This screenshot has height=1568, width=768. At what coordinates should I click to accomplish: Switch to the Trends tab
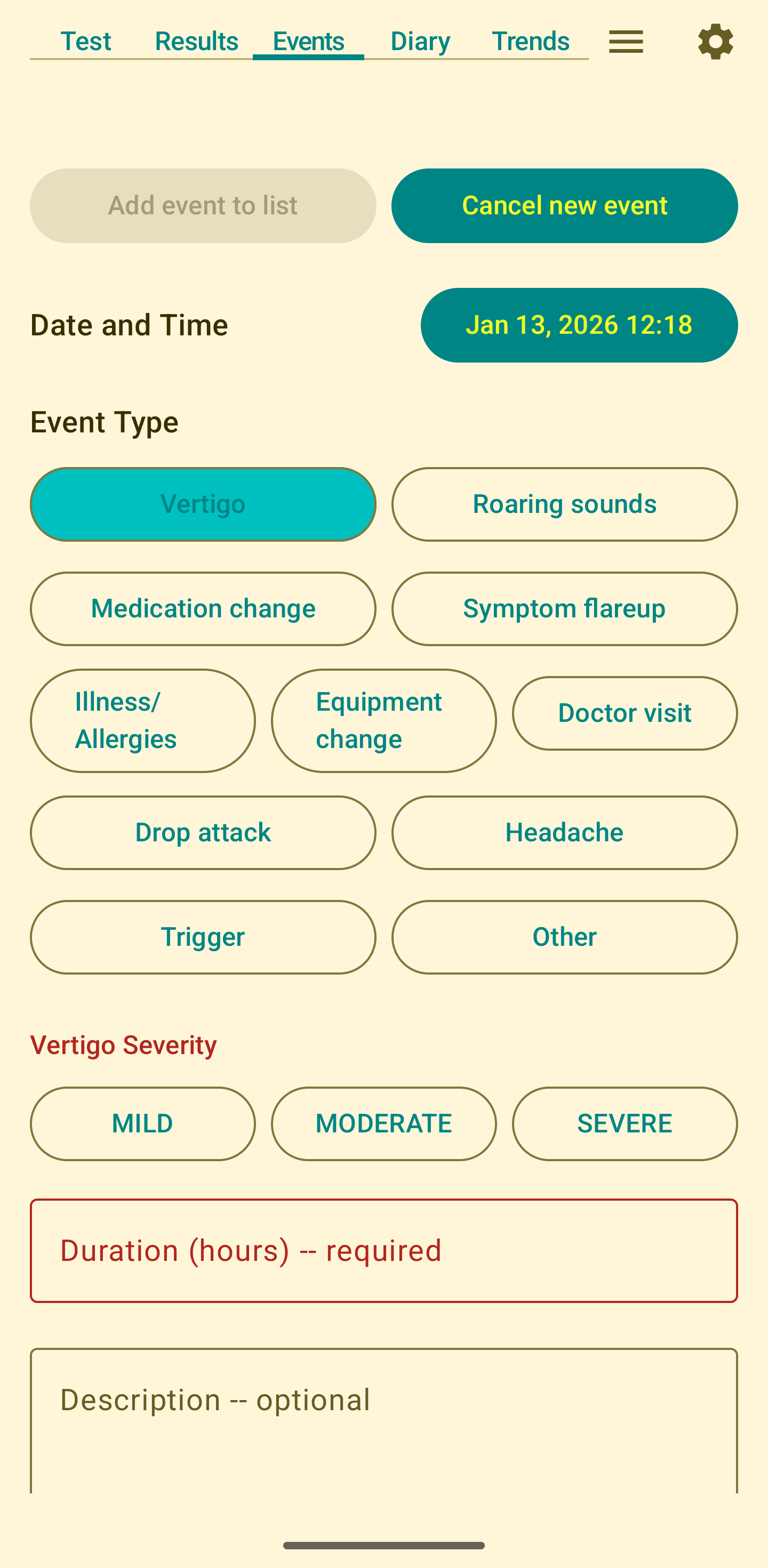pos(531,41)
